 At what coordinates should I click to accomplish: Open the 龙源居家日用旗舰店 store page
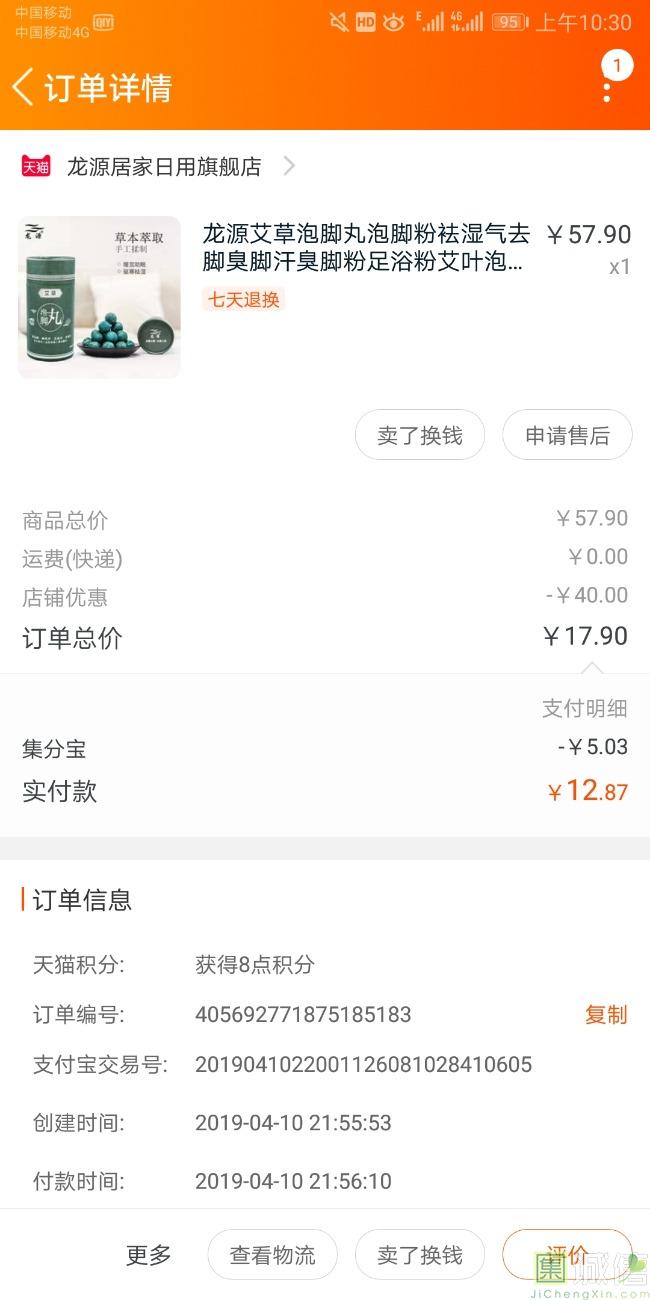click(163, 167)
